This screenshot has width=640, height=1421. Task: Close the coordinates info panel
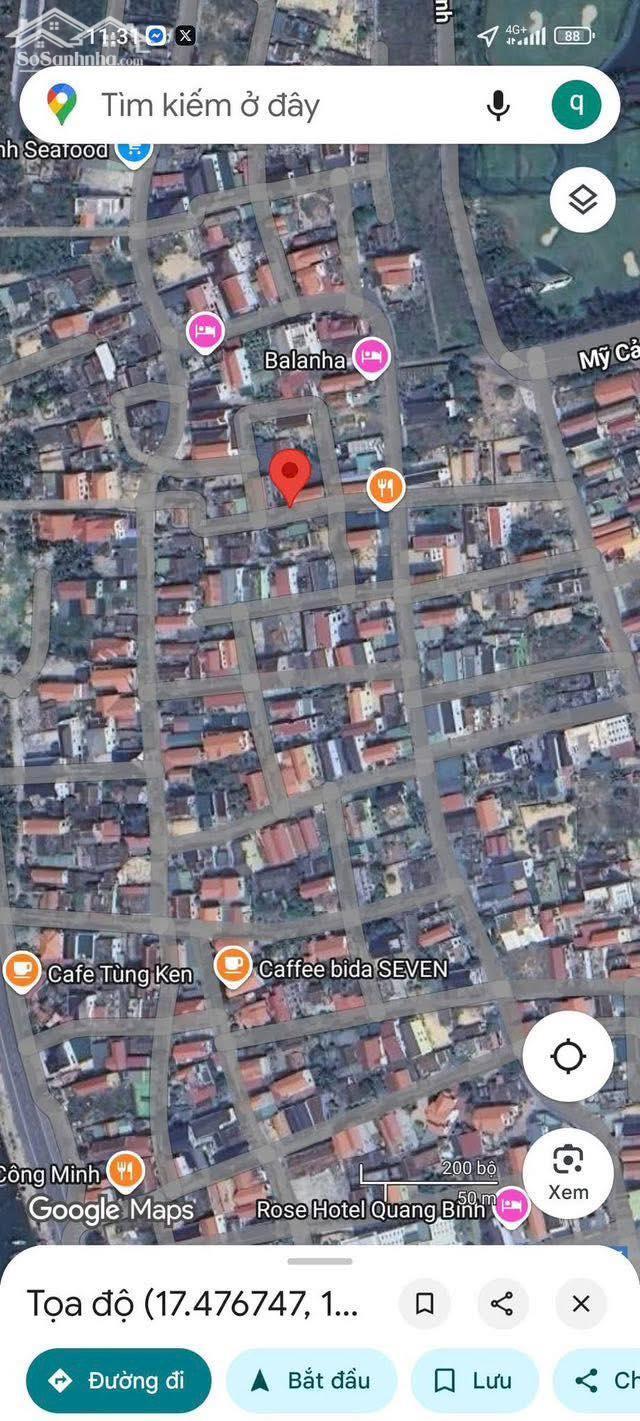(x=581, y=1304)
